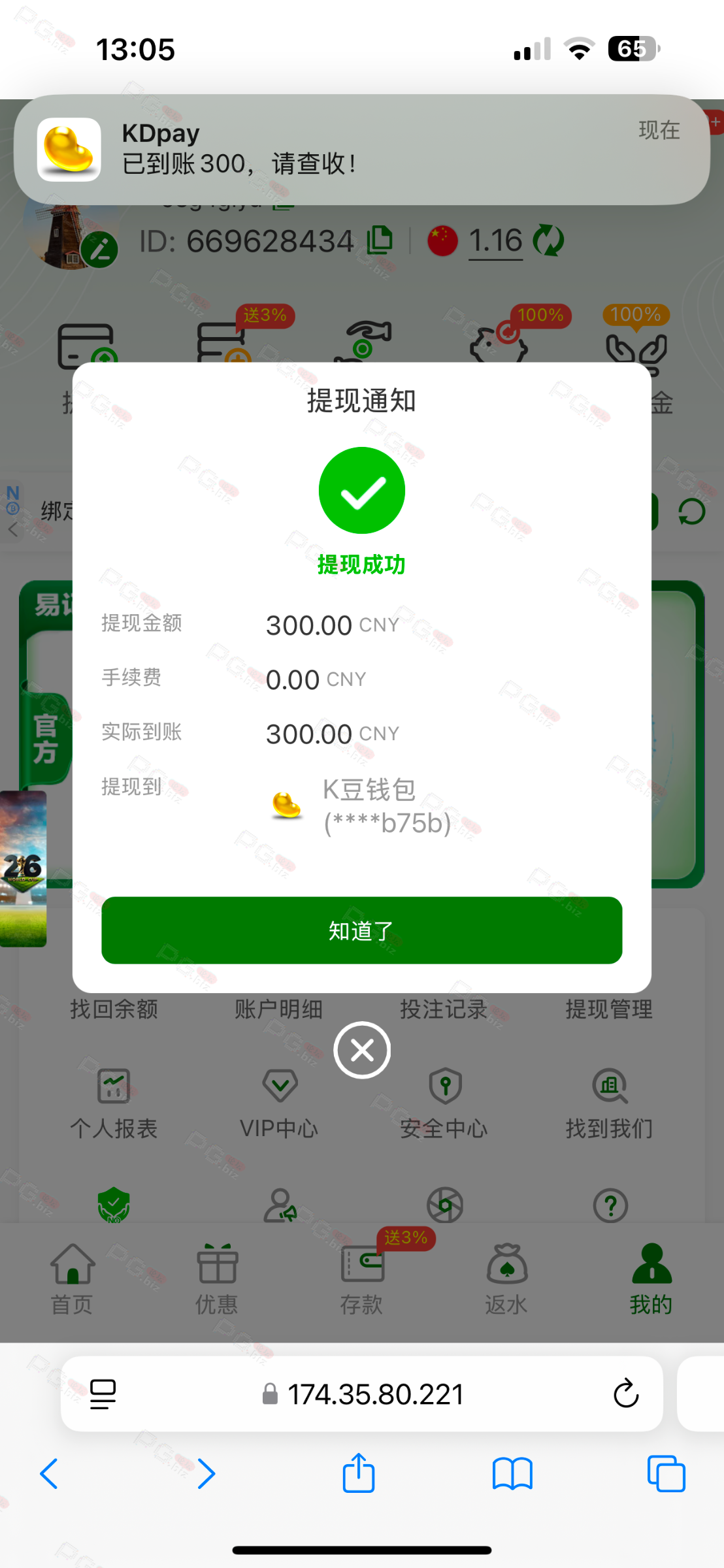Open the KDpay notification banner
Viewport: 724px width, 1568px height.
pyautogui.click(x=361, y=150)
